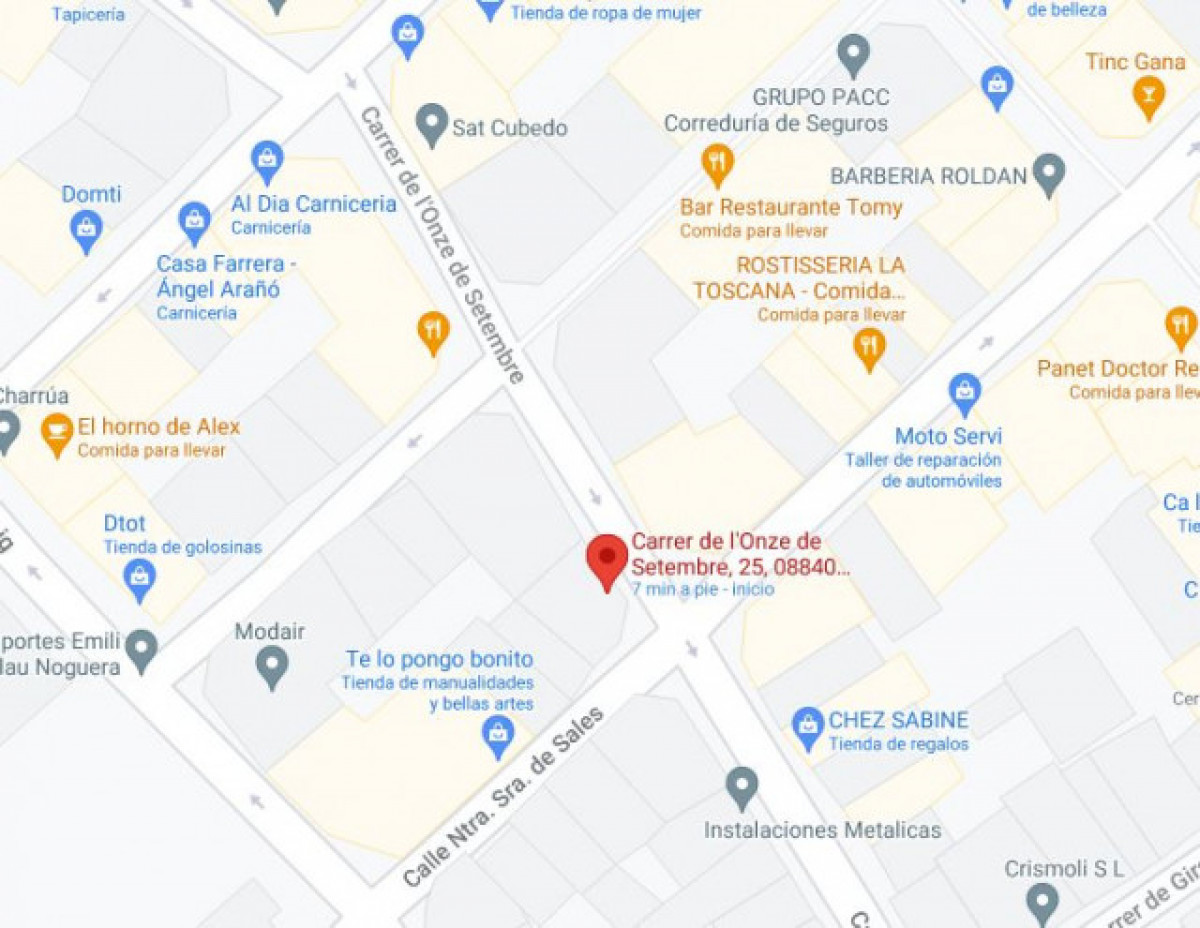Select the CHEZ SABINE gift shop pin
The image size is (1200, 928).
click(x=808, y=727)
